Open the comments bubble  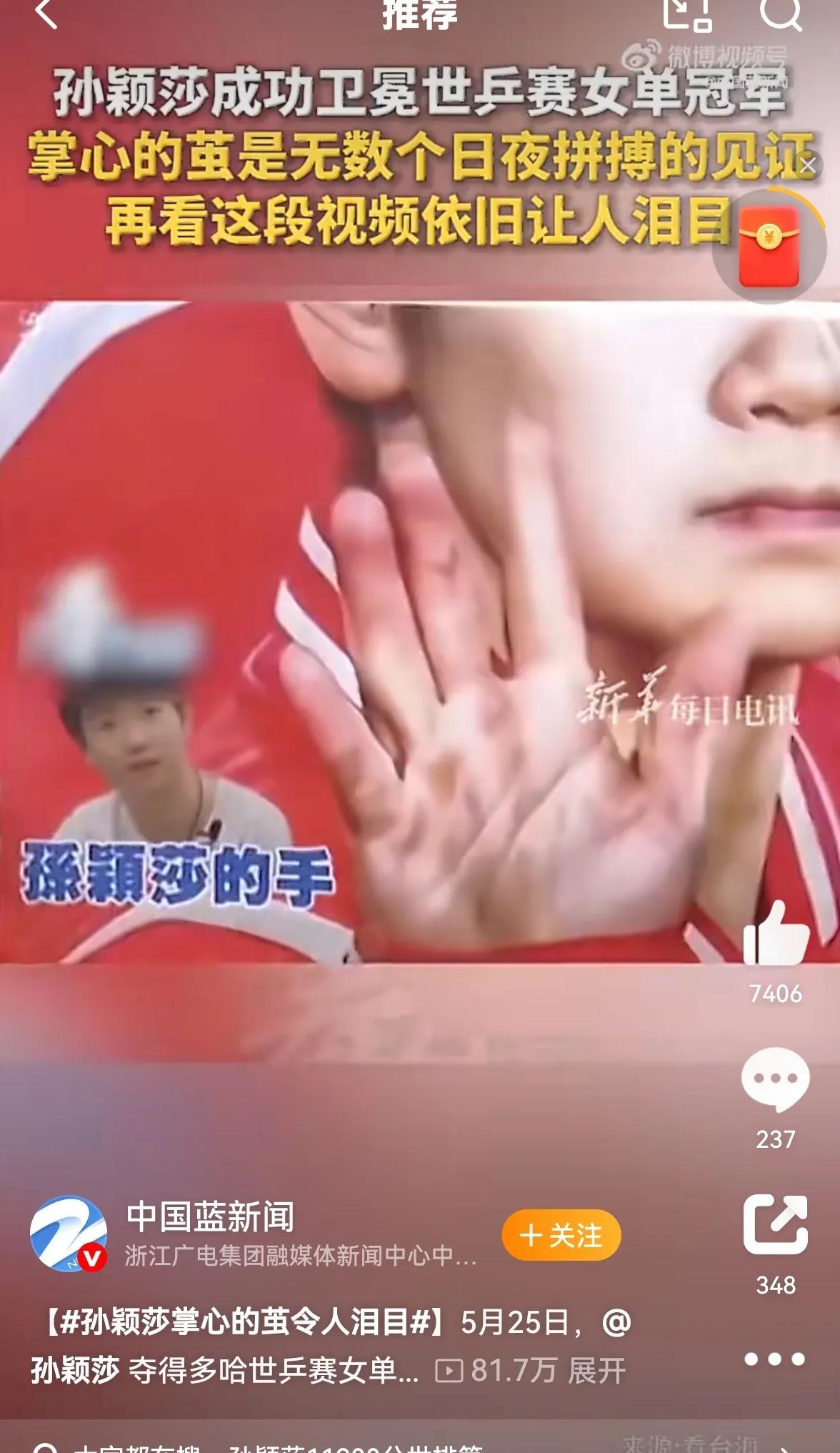pyautogui.click(x=775, y=1080)
